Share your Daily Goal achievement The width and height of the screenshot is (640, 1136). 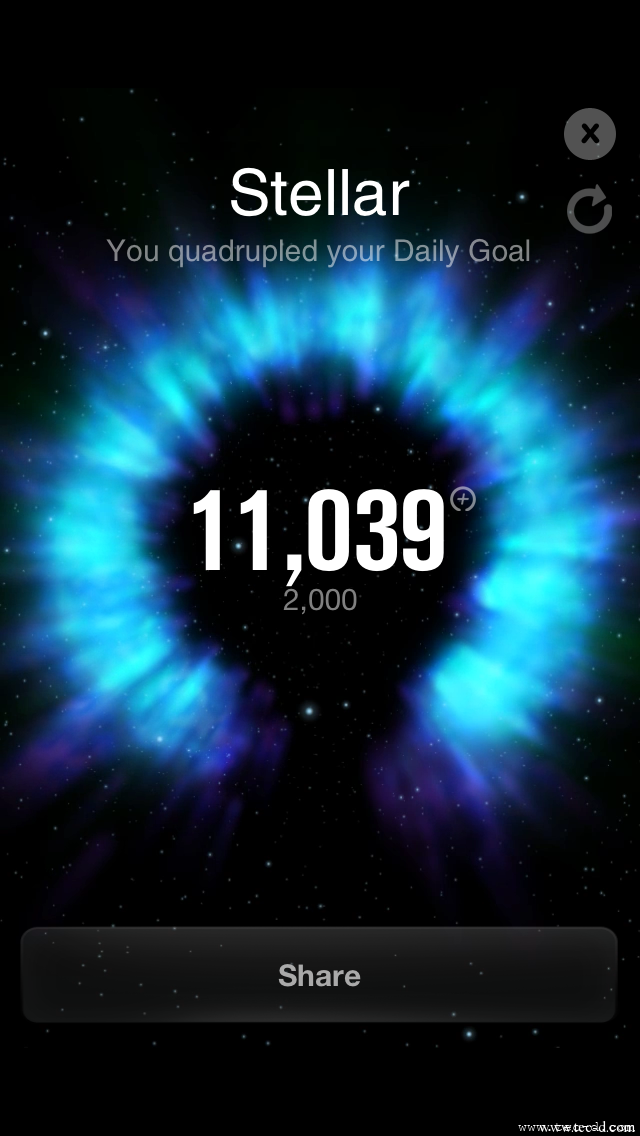tap(320, 975)
